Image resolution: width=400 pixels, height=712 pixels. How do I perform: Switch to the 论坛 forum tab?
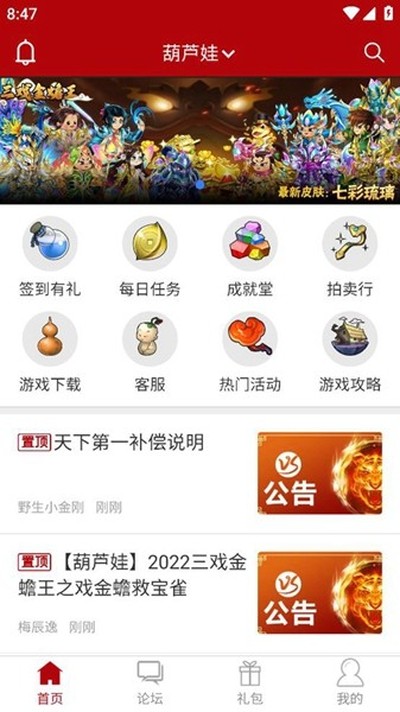[150, 683]
